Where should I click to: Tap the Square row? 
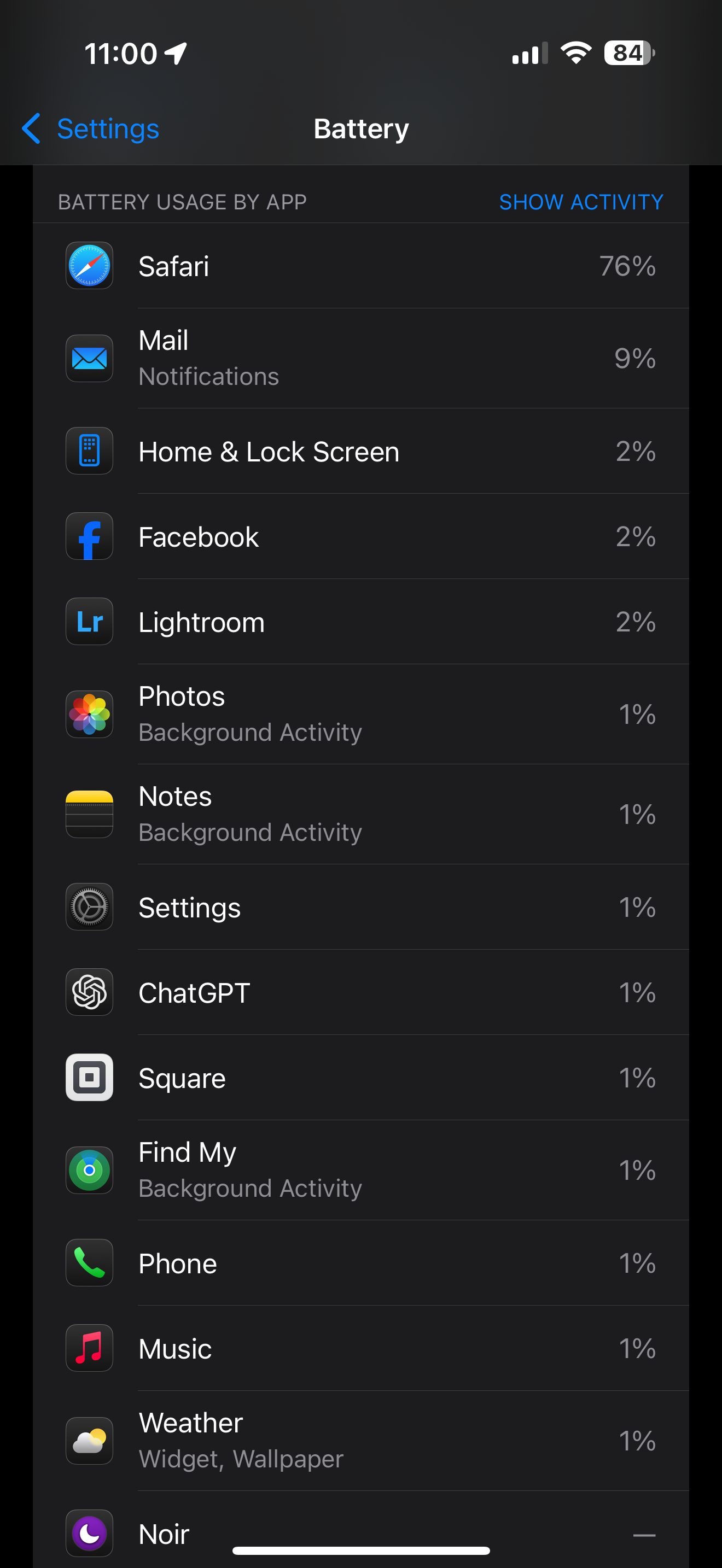(360, 1078)
